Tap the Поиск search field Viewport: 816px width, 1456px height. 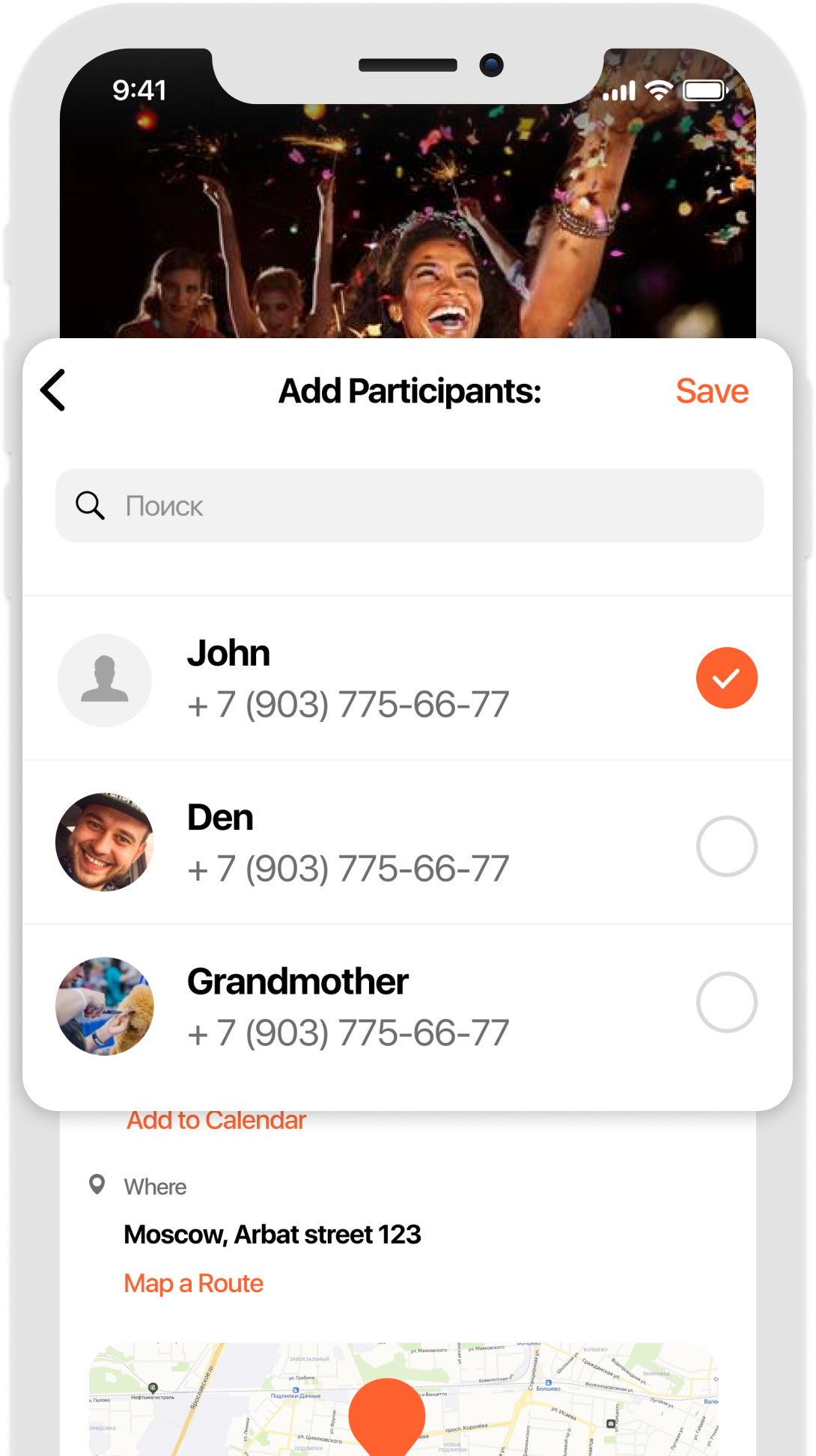409,506
